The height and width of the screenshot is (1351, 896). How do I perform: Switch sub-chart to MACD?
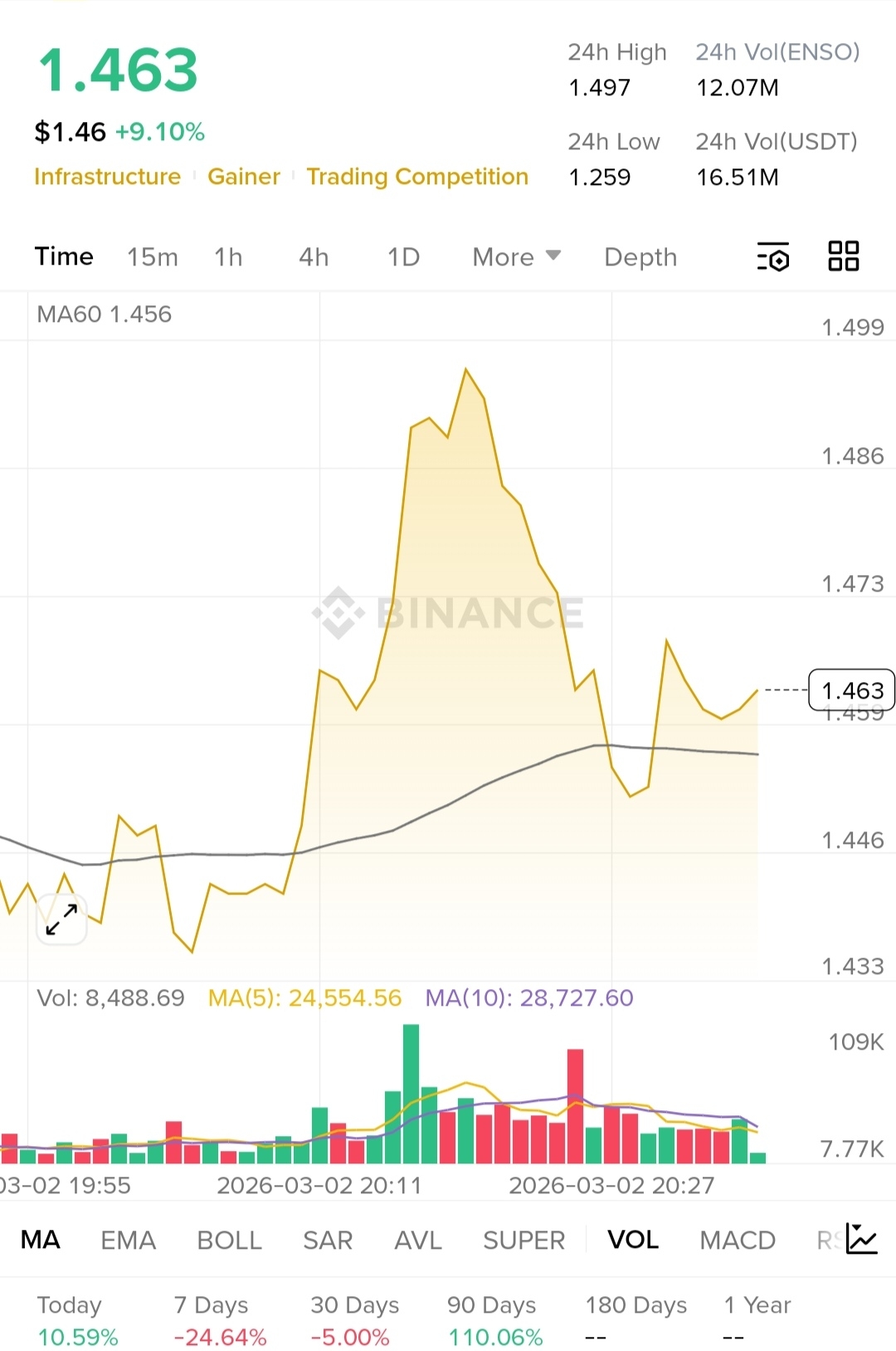click(x=737, y=1240)
